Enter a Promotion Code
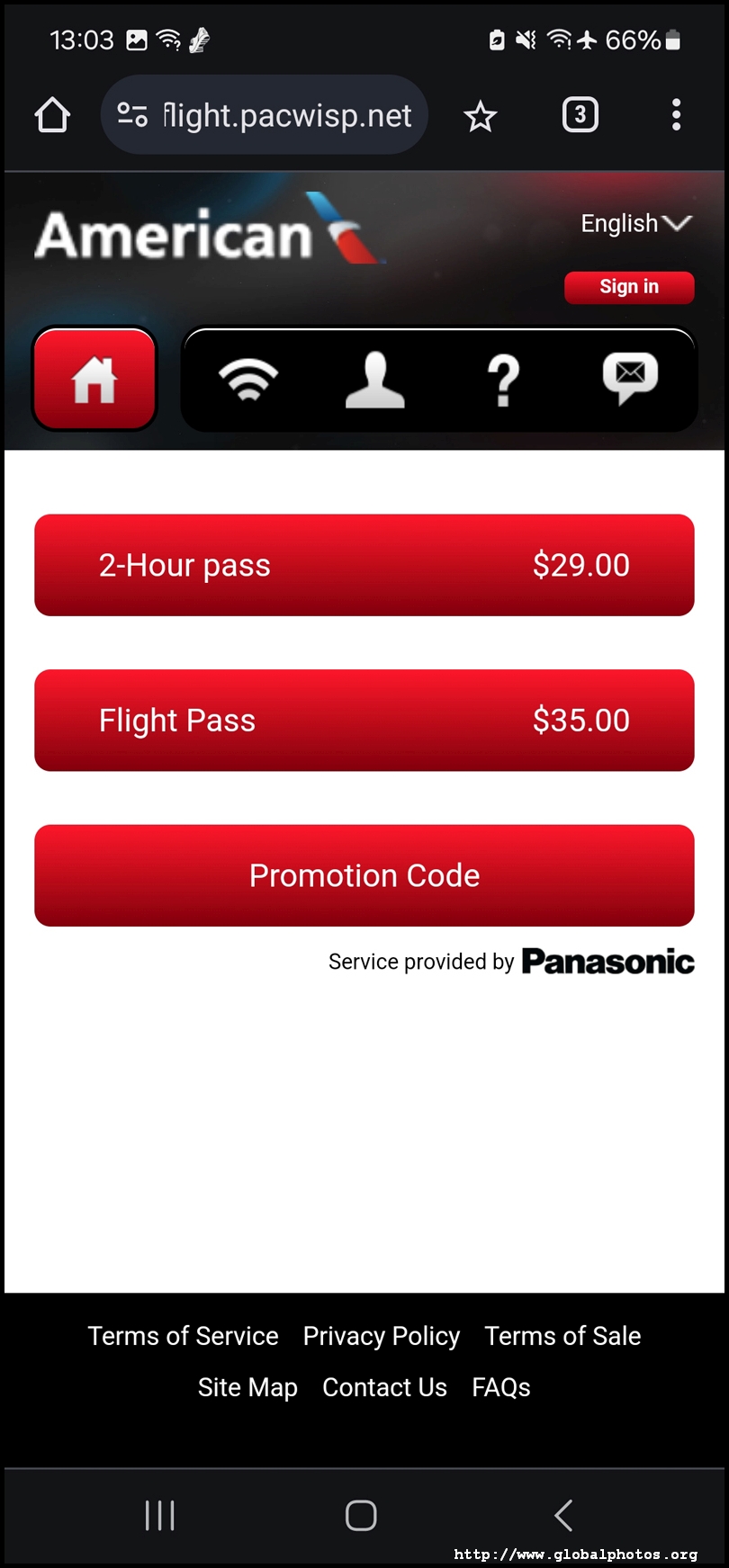The width and height of the screenshot is (729, 1568). (x=364, y=875)
